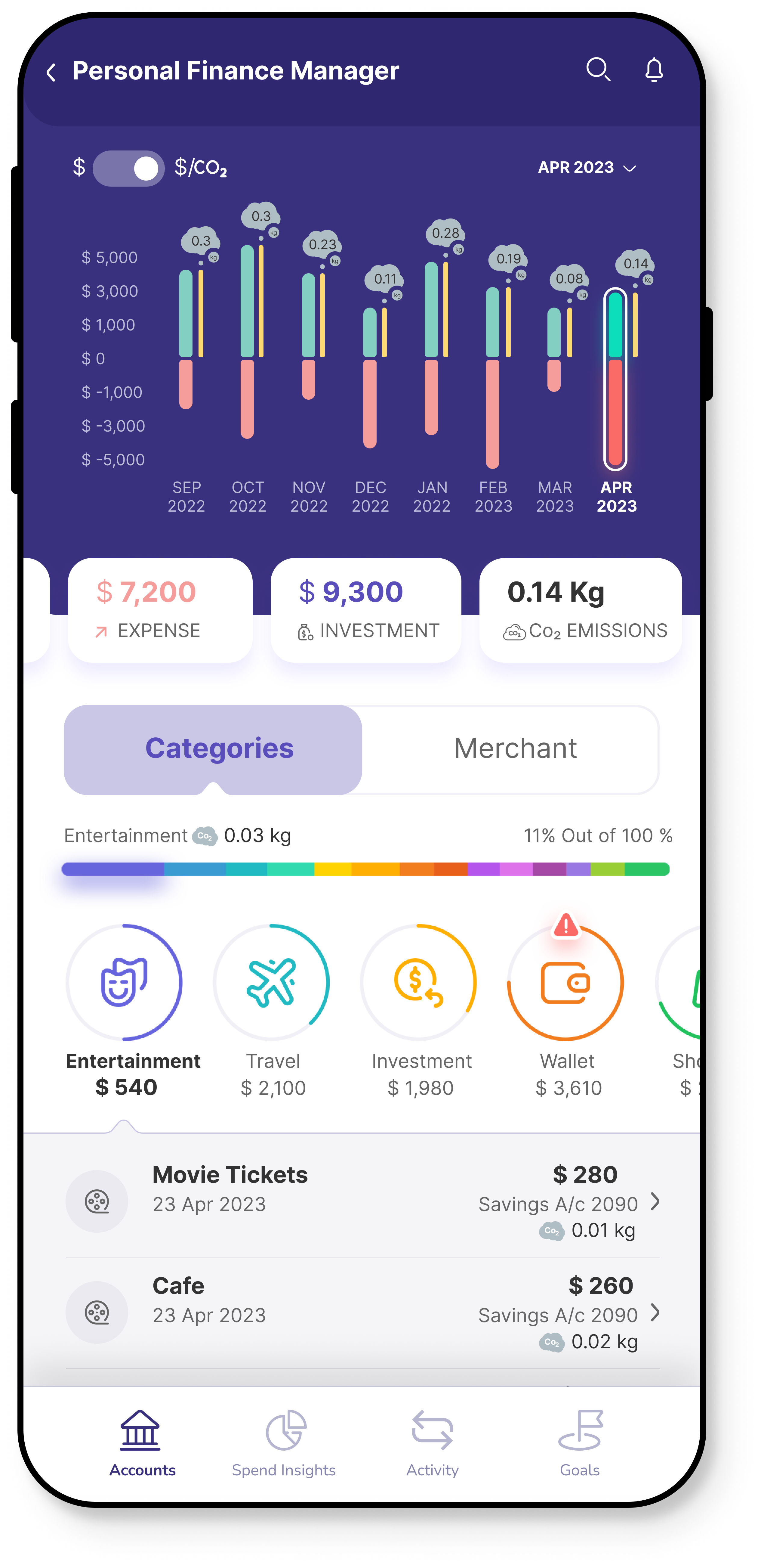Open the Cafe transaction details
Image resolution: width=761 pixels, height=1568 pixels.
(x=362, y=1312)
